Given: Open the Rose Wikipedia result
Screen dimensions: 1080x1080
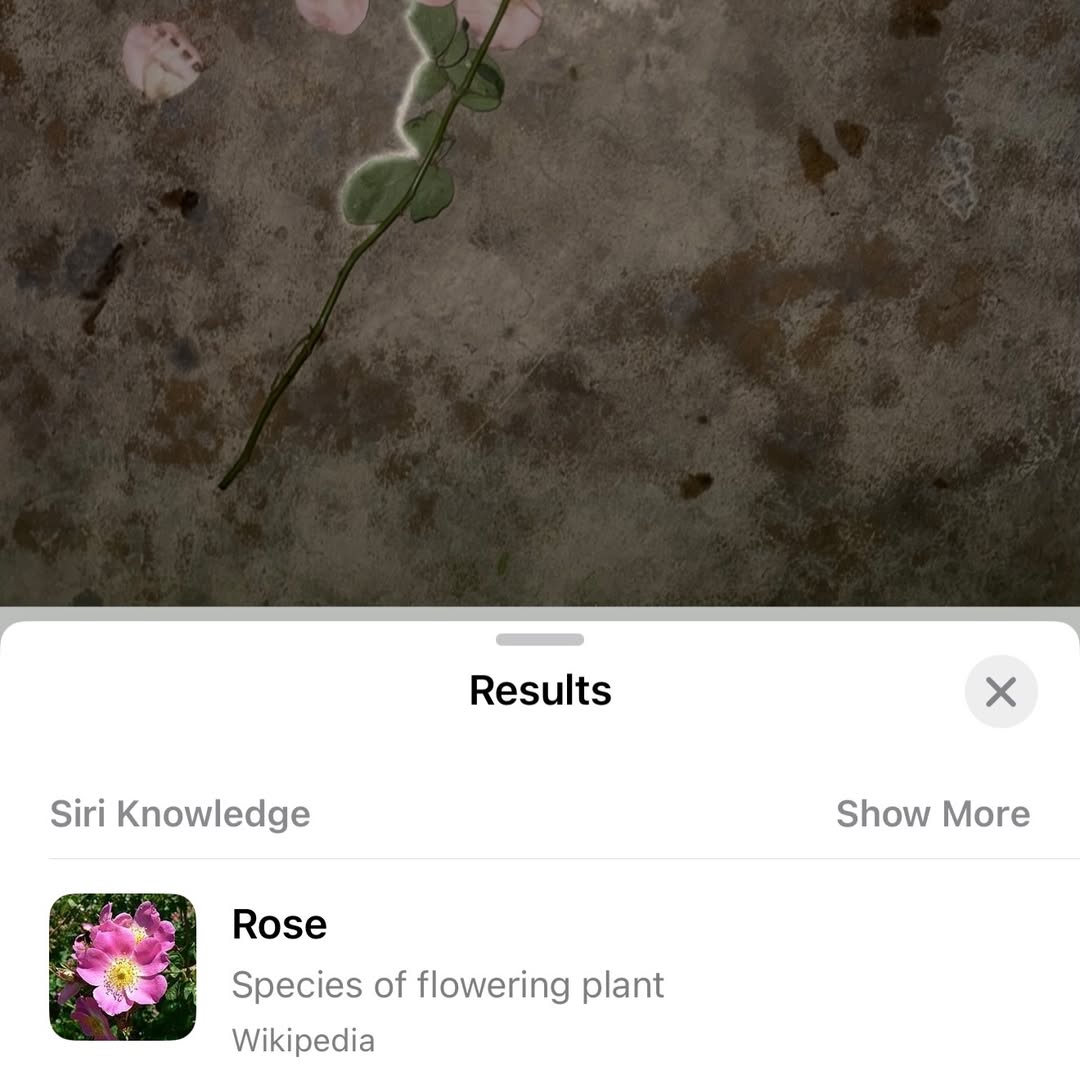Looking at the screenshot, I should pos(447,967).
